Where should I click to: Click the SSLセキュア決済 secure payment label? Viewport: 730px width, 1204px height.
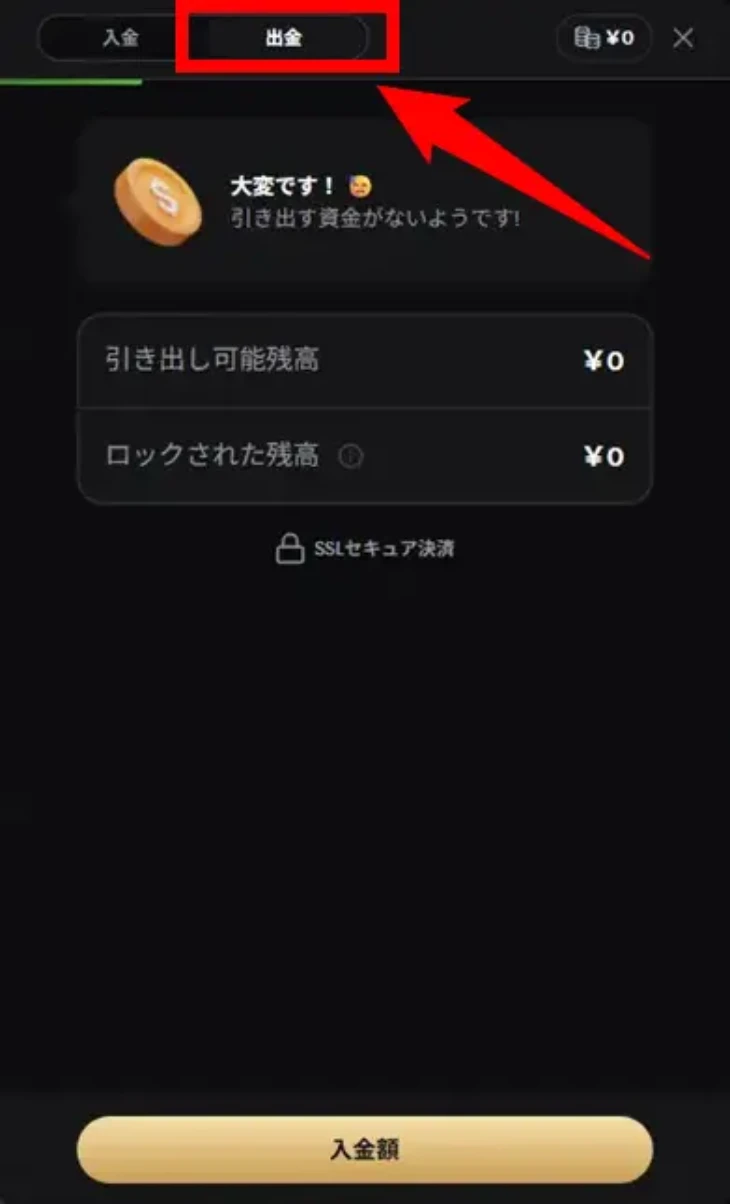383,547
